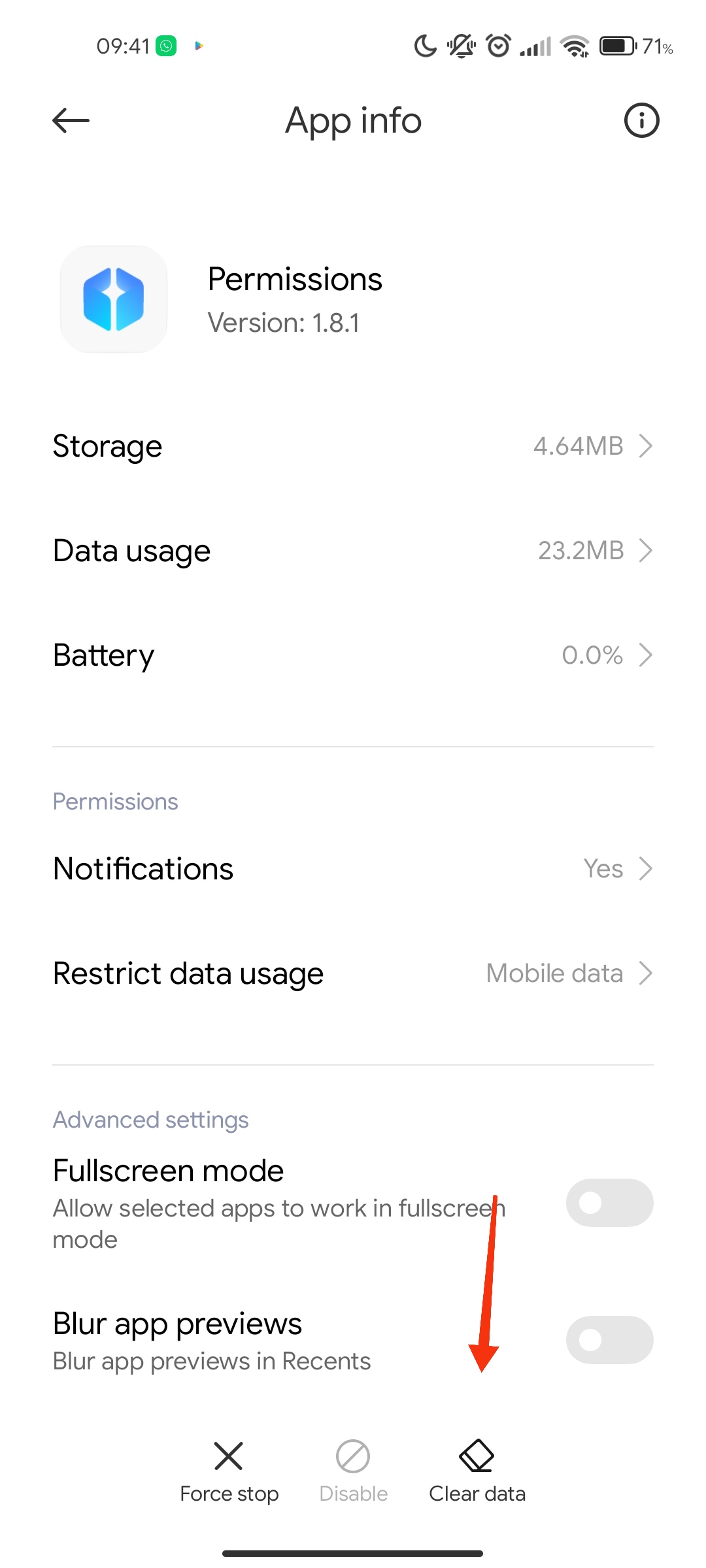Open Restrict data usage options

point(353,973)
